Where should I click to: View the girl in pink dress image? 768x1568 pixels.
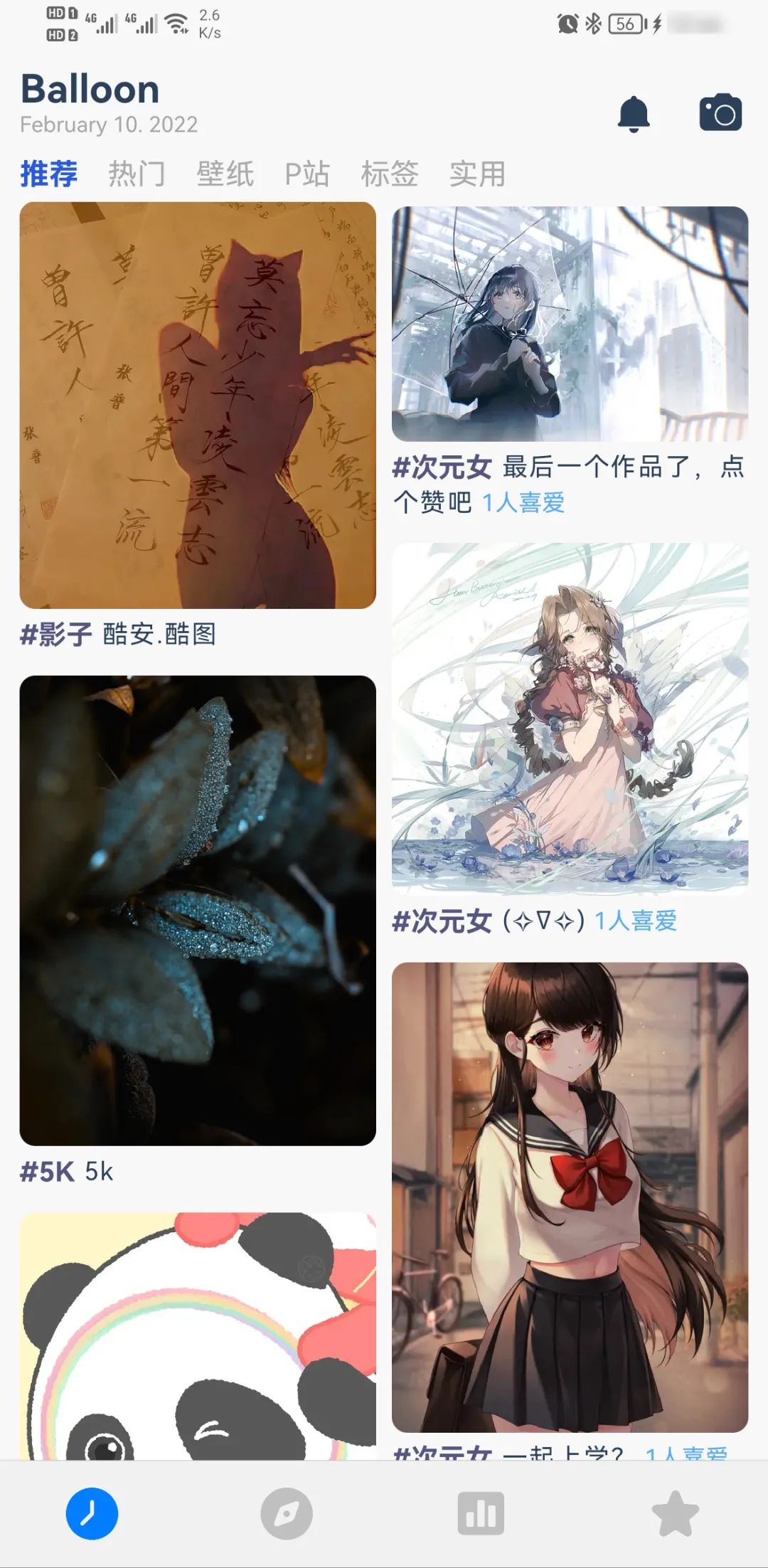click(570, 719)
